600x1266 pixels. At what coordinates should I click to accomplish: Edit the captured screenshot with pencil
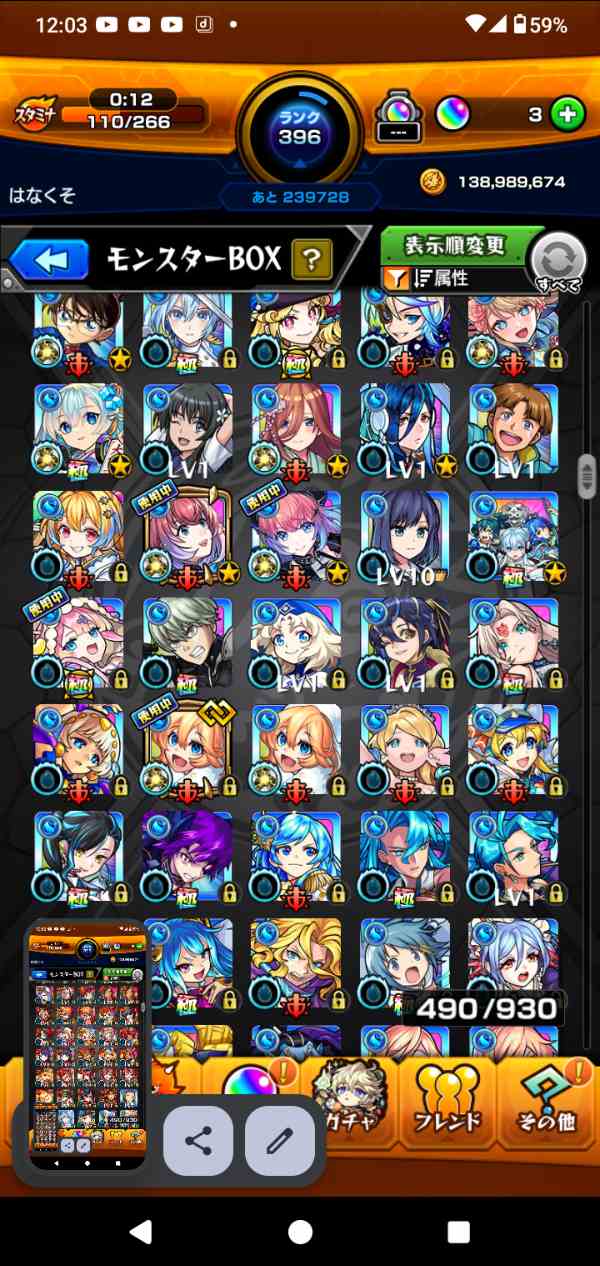(280, 1141)
